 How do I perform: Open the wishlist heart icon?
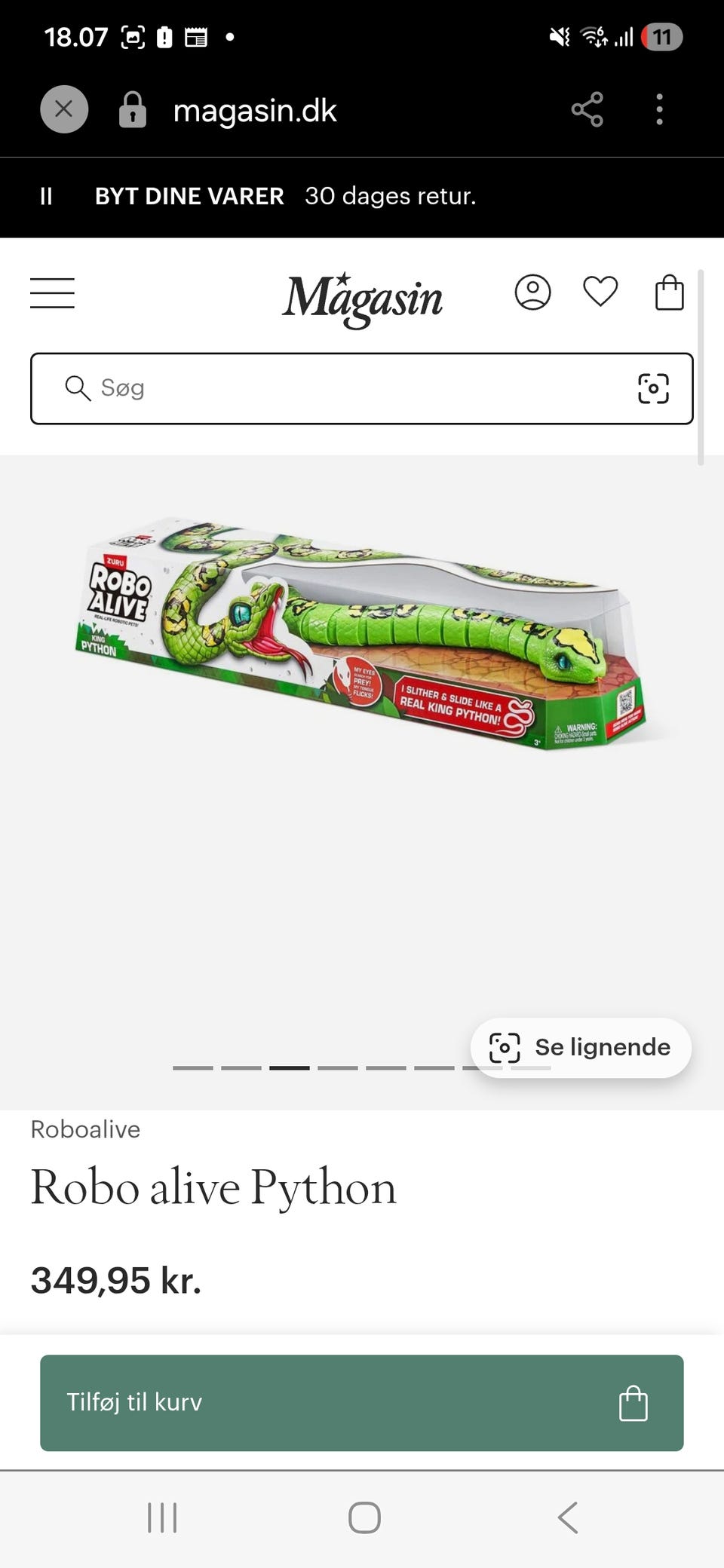[x=600, y=292]
